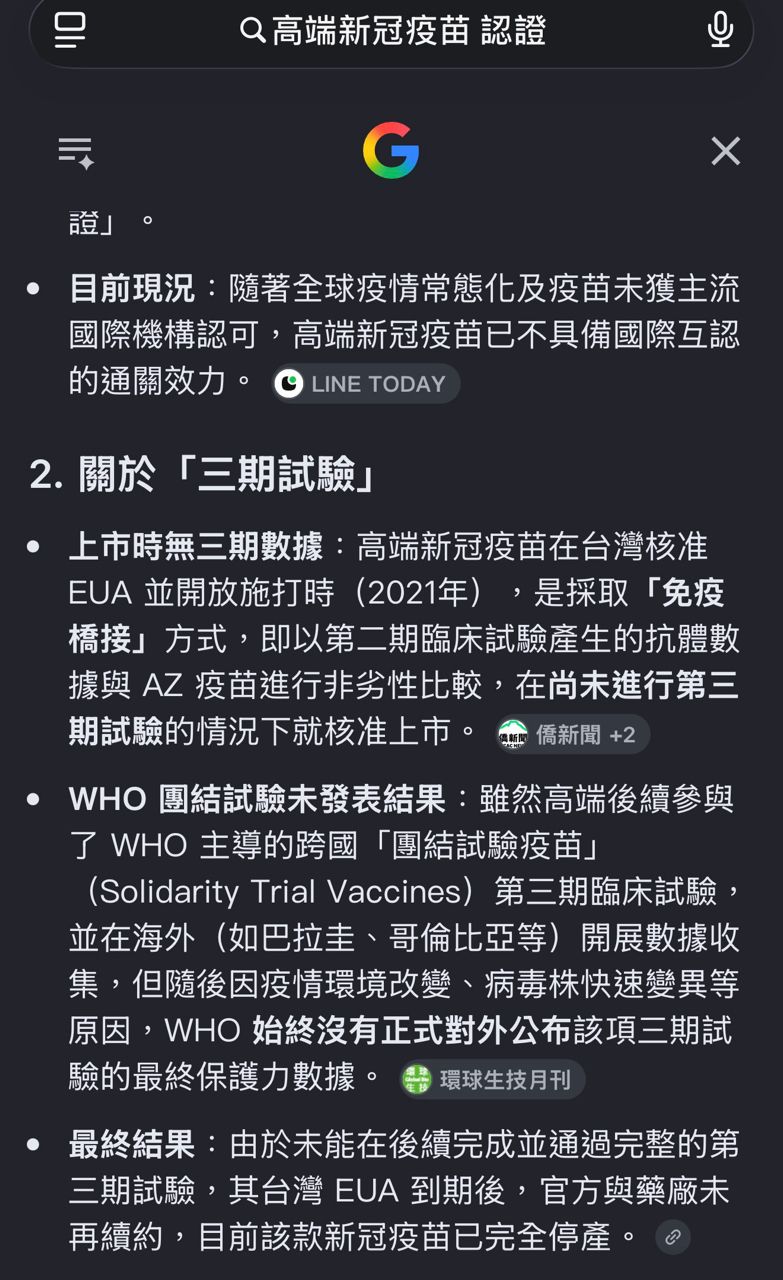
Task: Open the menu icon left of search
Action: (x=69, y=30)
